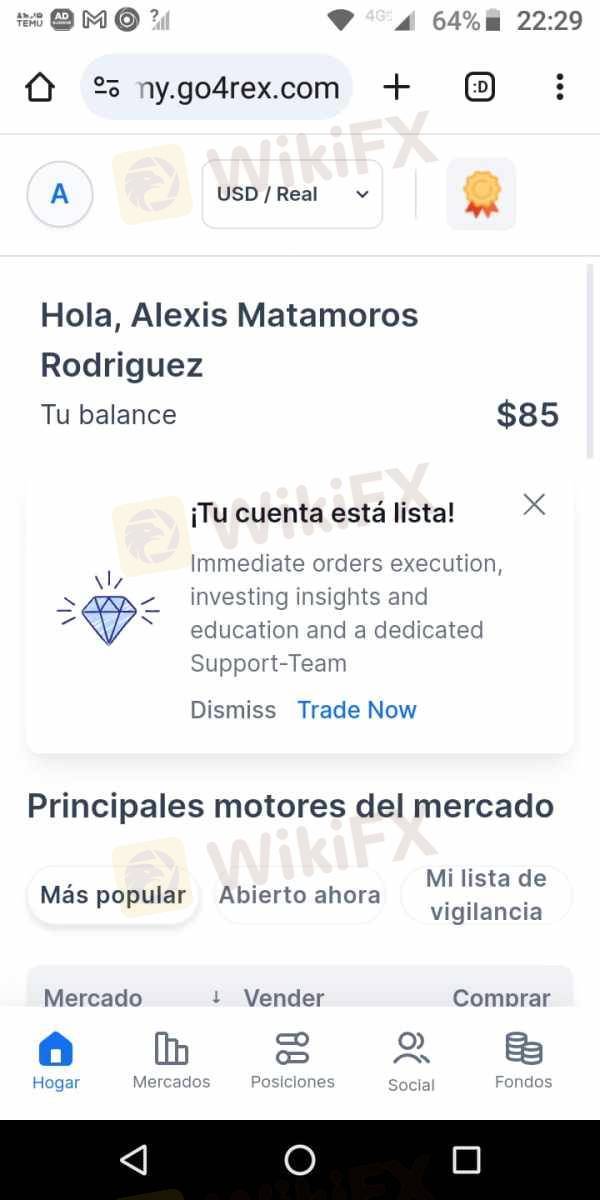The image size is (600, 1200).
Task: Tap the system back button
Action: point(133,1160)
